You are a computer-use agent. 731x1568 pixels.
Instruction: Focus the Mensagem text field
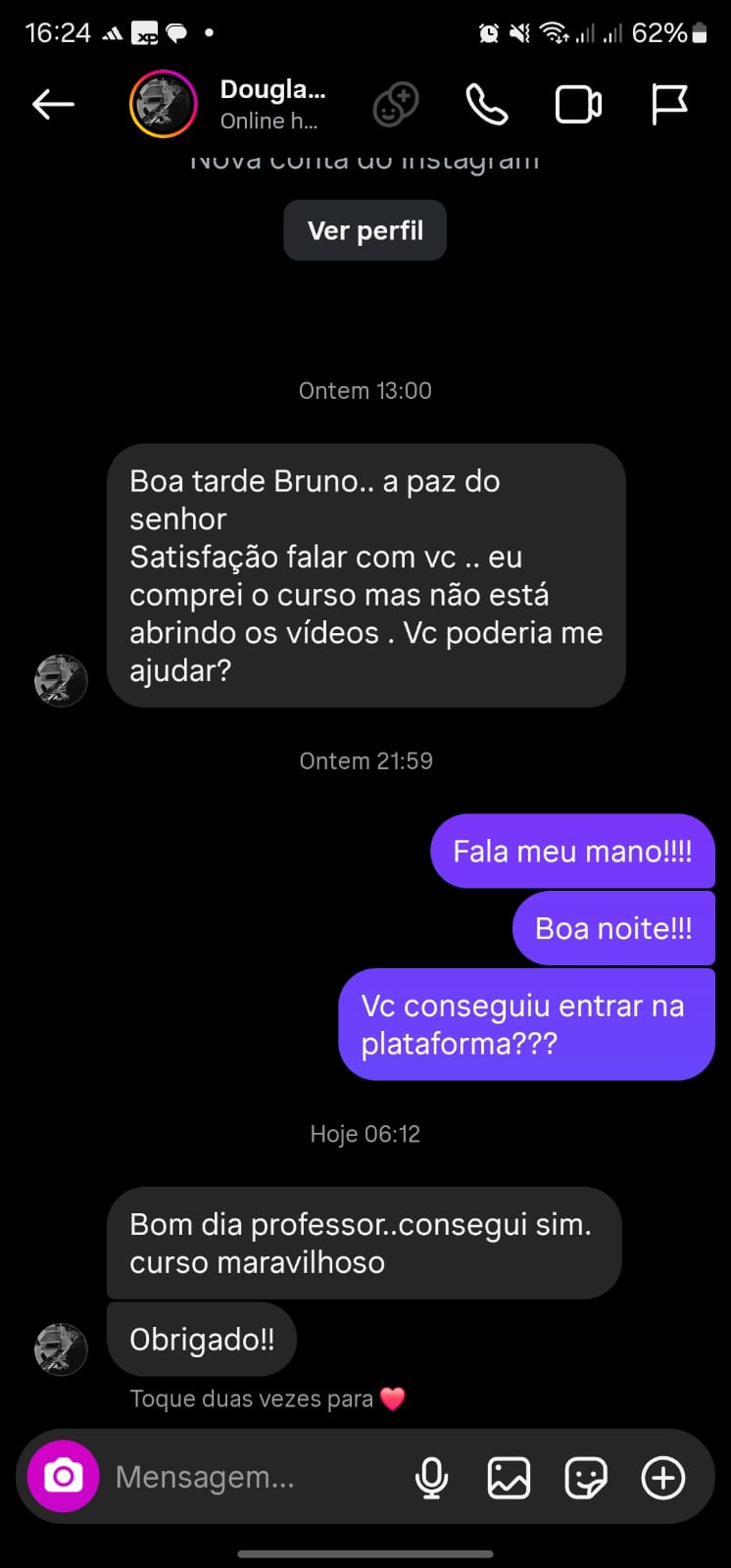click(245, 1477)
